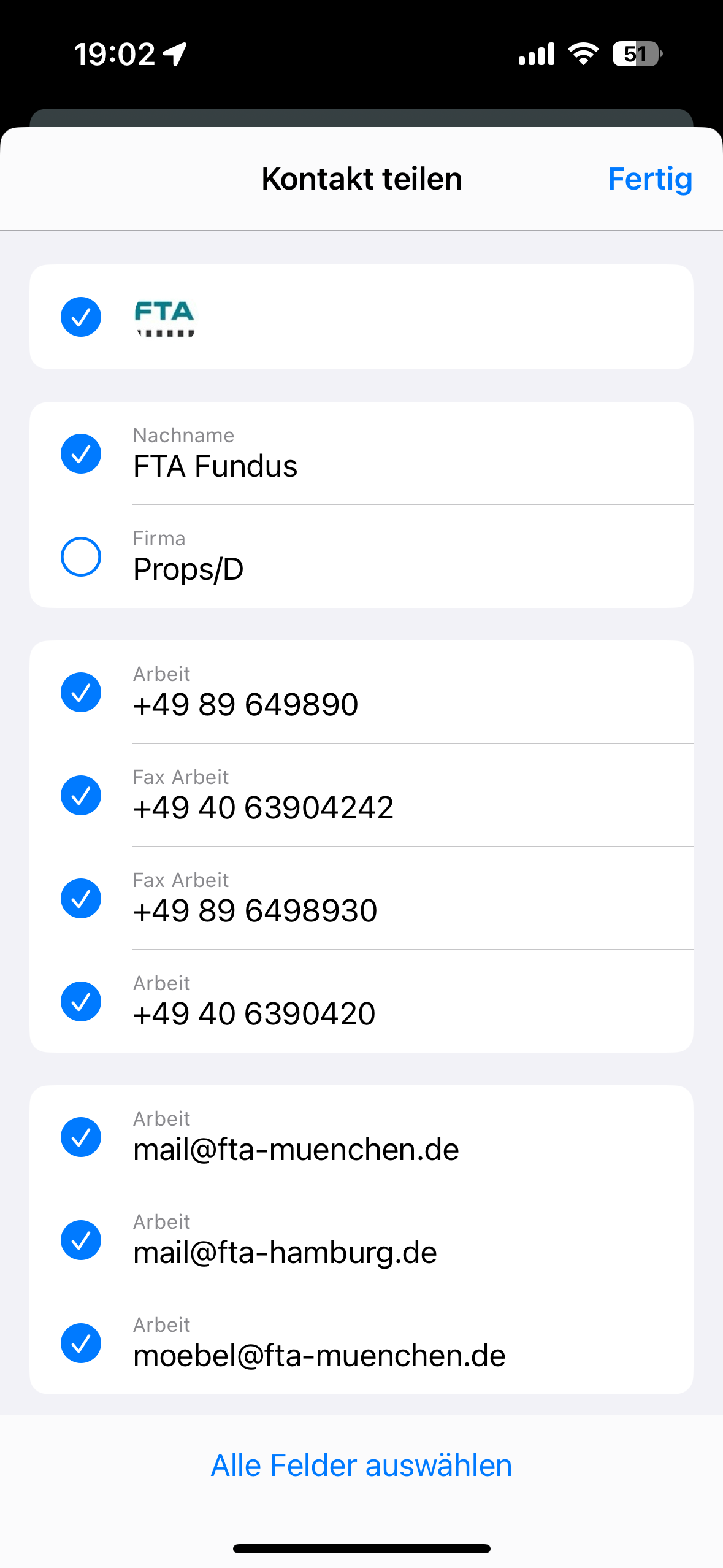The image size is (723, 1568).
Task: Uncheck work number +49 89 649890
Action: (x=81, y=693)
